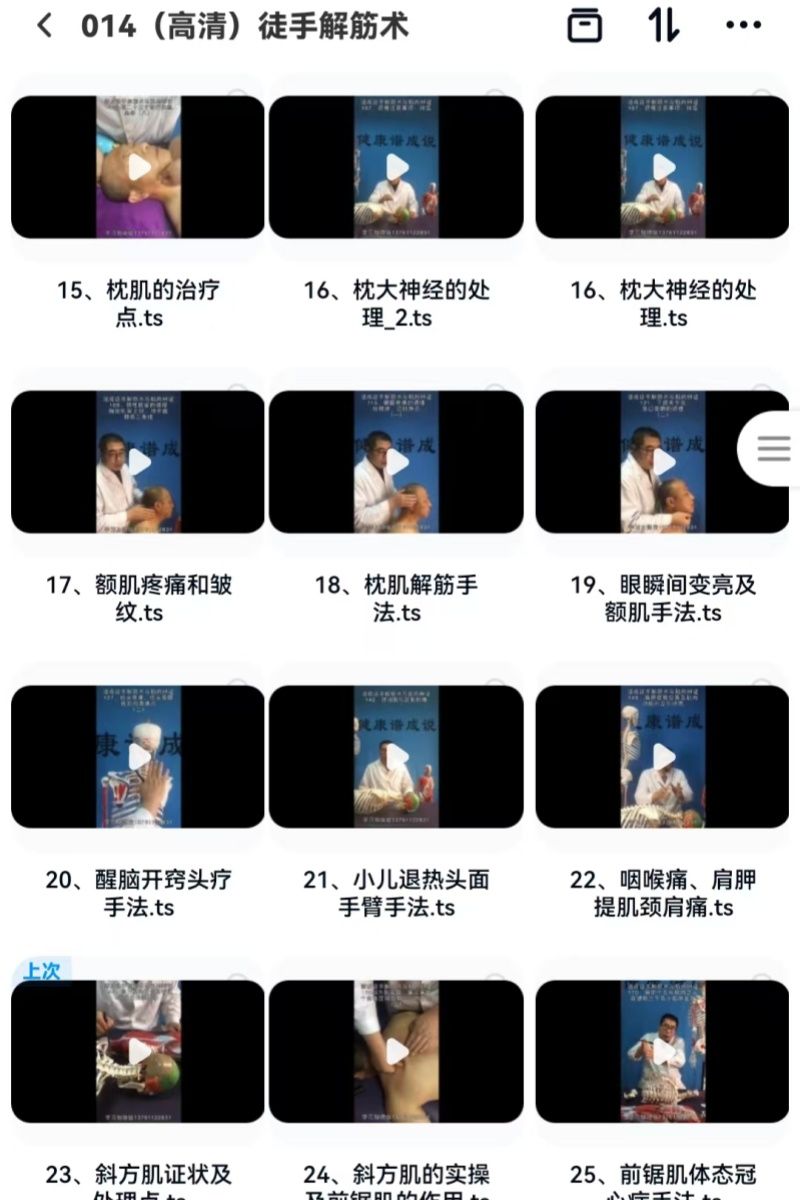Play video 20、醒脑开窍头疗手法.ts
800x1200 pixels.
click(x=138, y=757)
